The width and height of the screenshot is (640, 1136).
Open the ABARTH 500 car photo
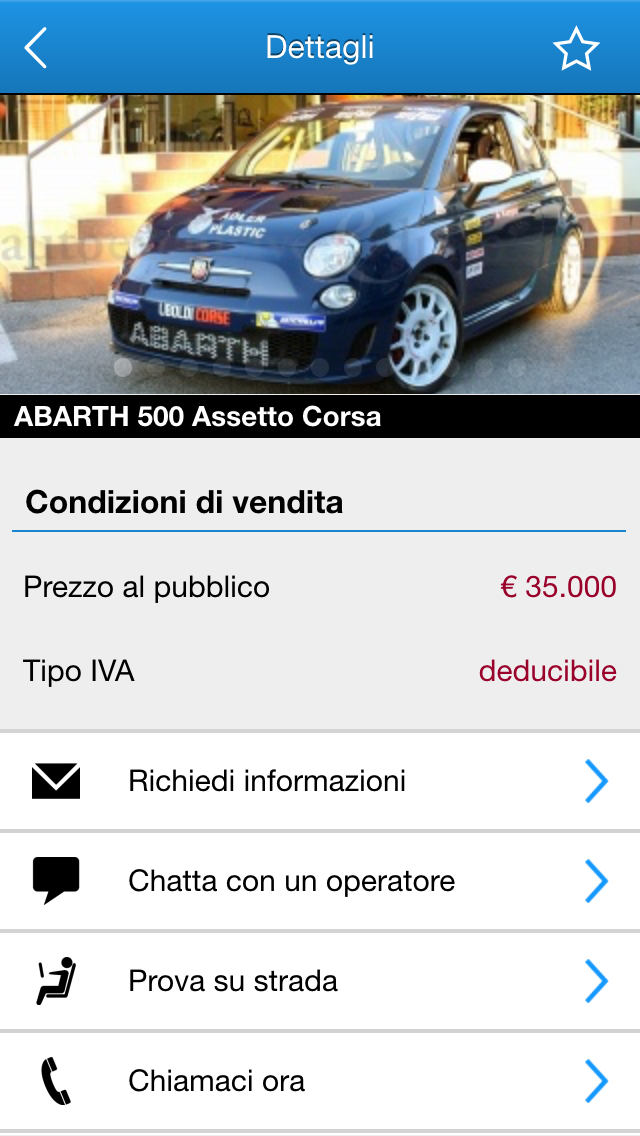(320, 244)
